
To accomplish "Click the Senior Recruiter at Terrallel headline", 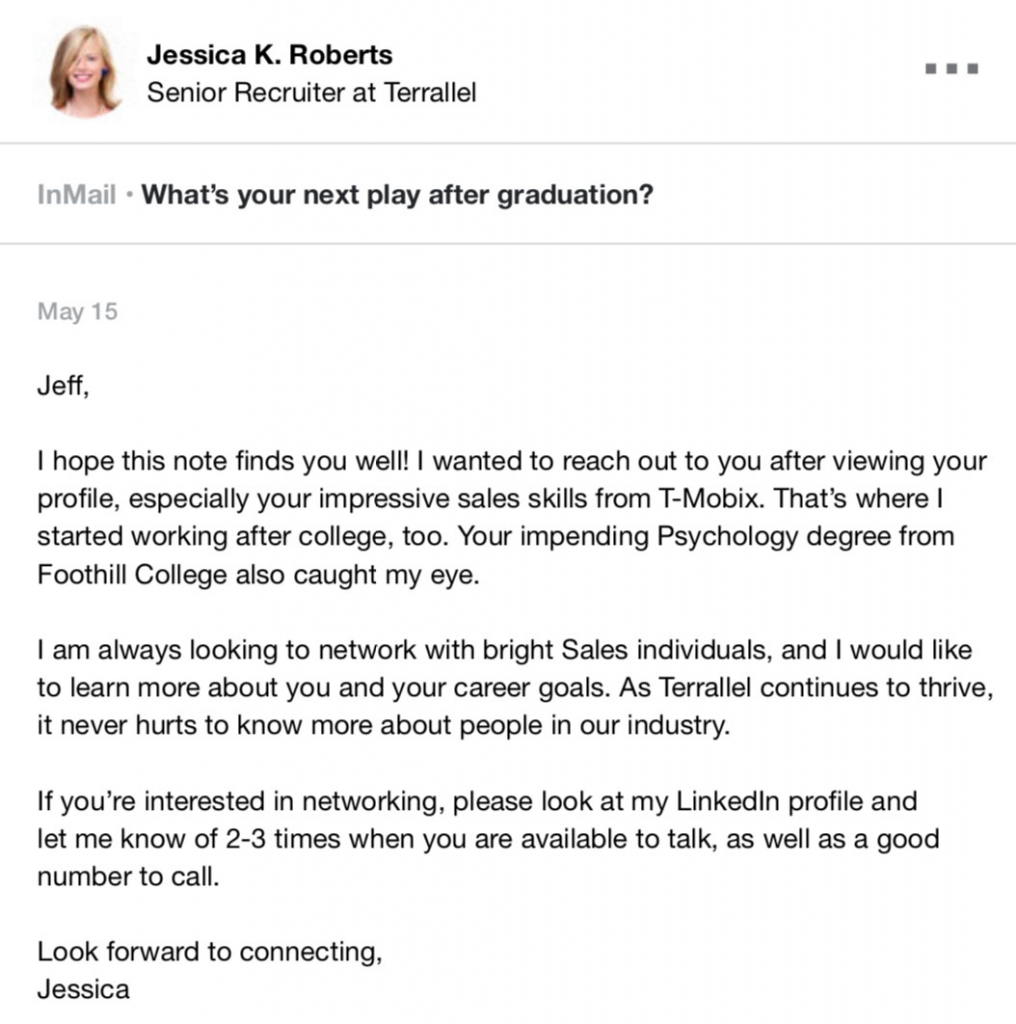I will [x=311, y=92].
